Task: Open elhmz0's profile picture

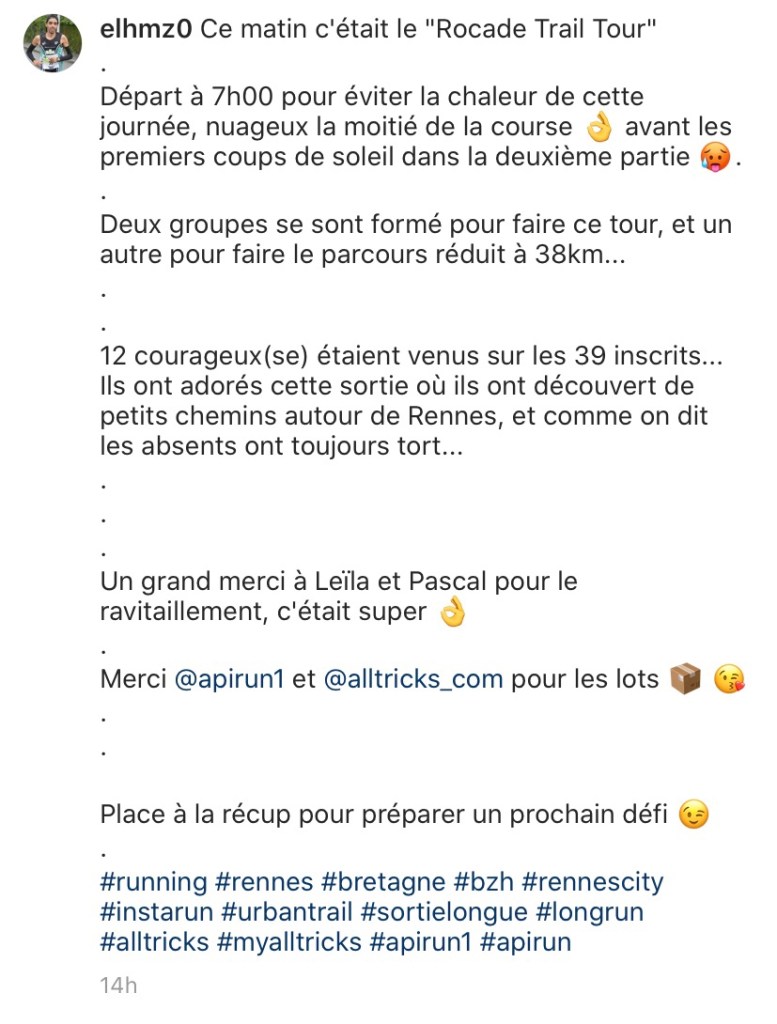Action: [52, 43]
